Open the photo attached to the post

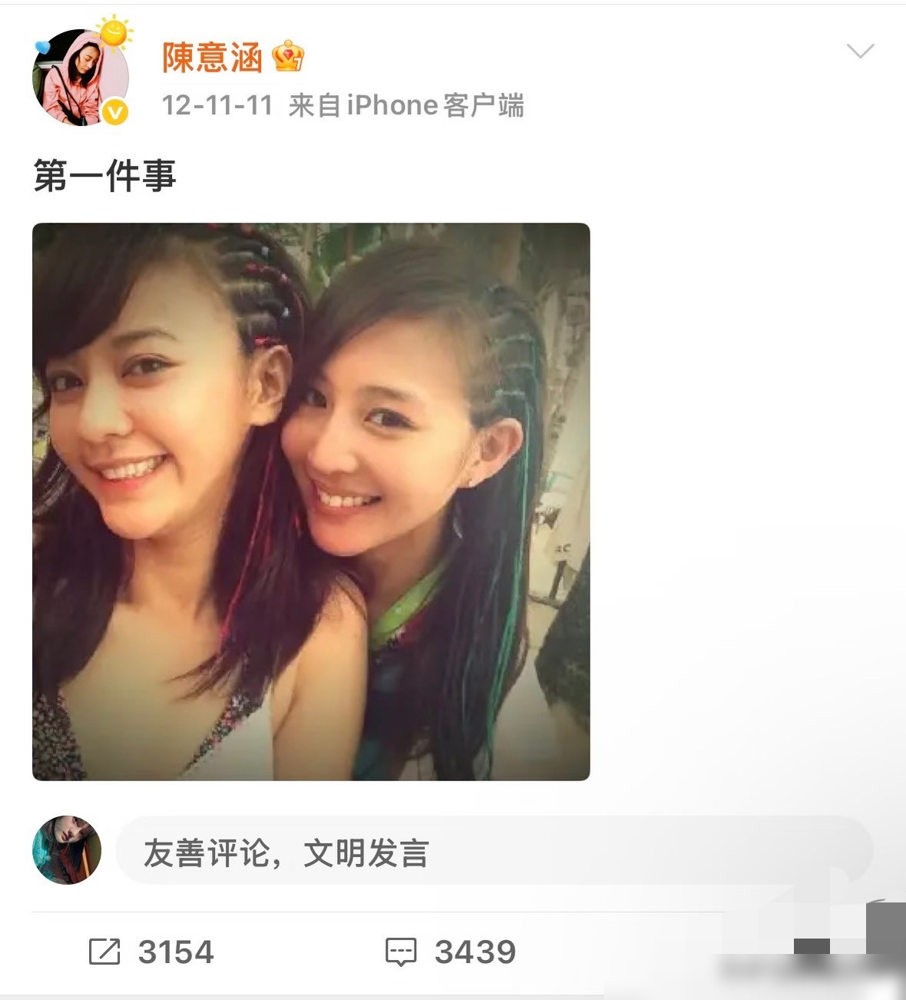(x=311, y=501)
